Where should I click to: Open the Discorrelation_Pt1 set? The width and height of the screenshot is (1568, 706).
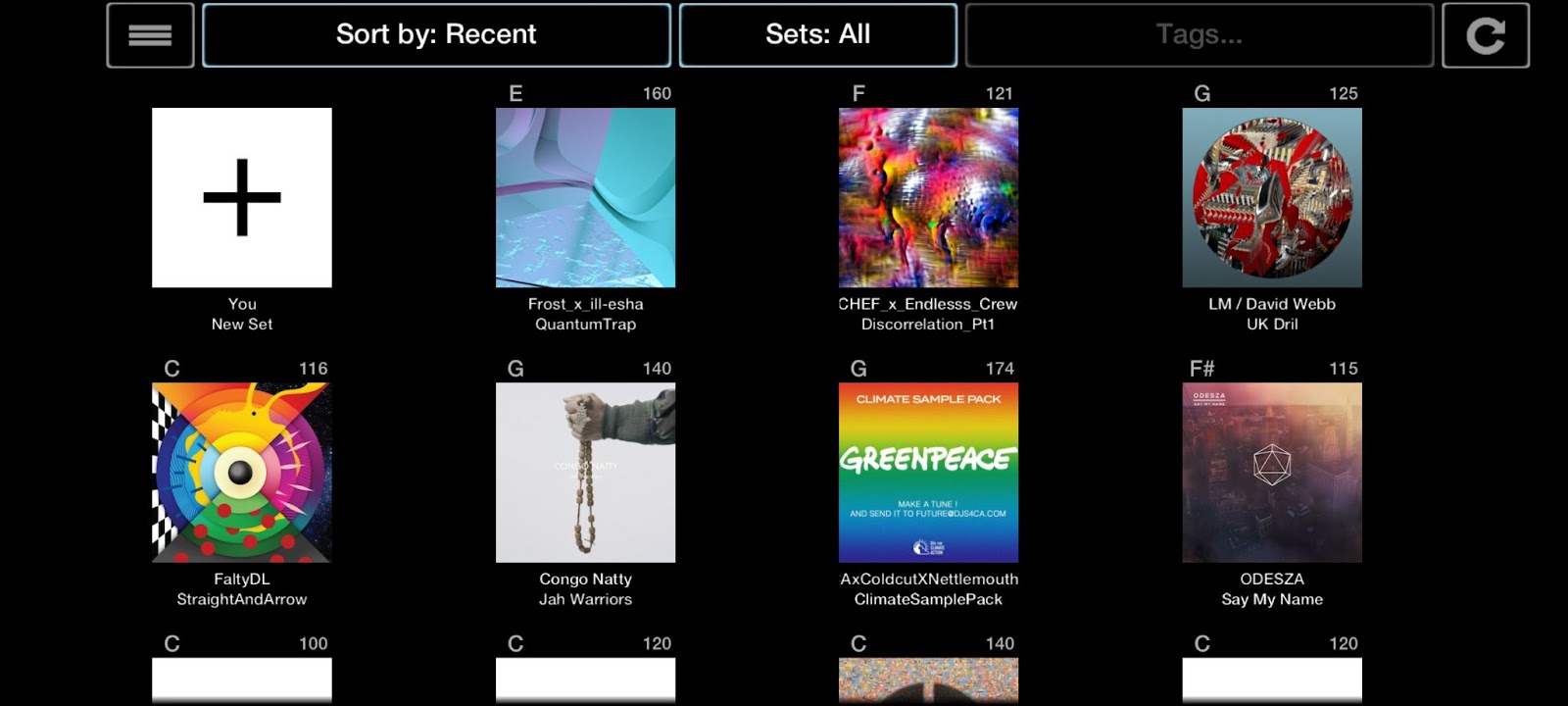click(928, 197)
